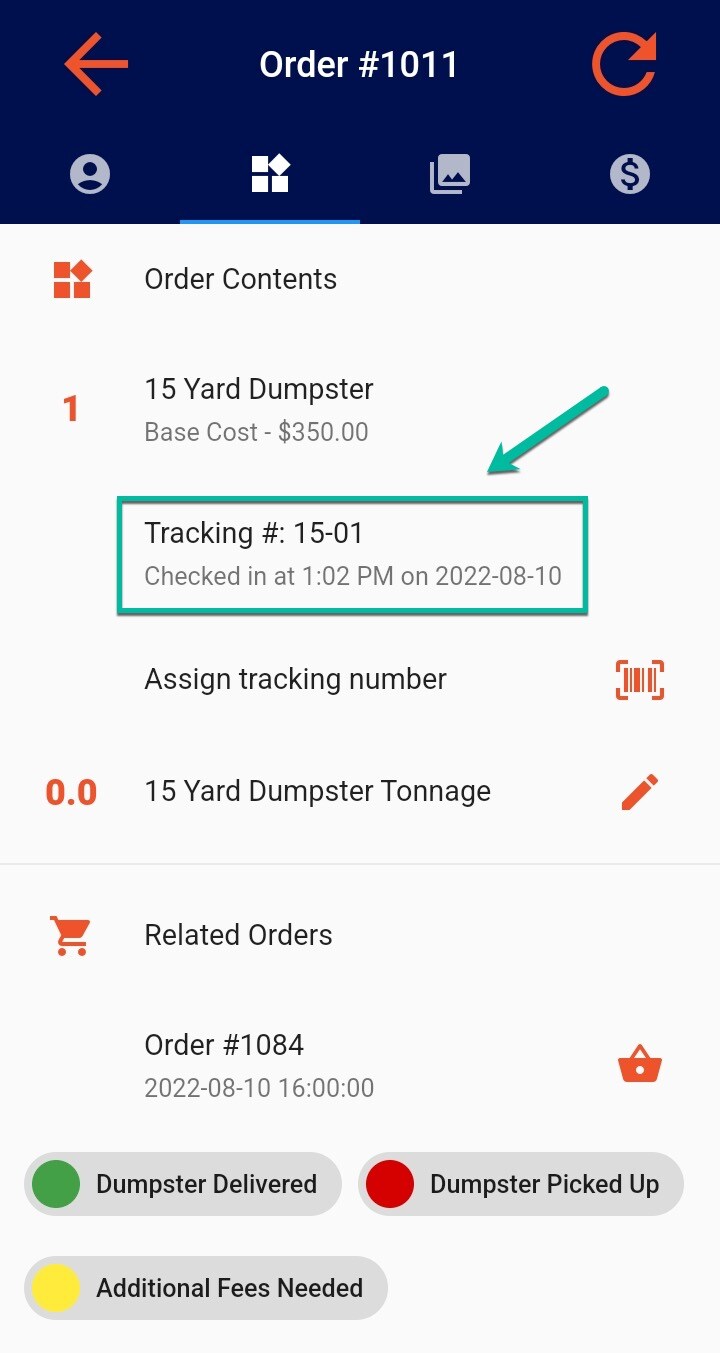Switch to the payment dollar tab
Screen dimensions: 720x1353
[x=629, y=175]
